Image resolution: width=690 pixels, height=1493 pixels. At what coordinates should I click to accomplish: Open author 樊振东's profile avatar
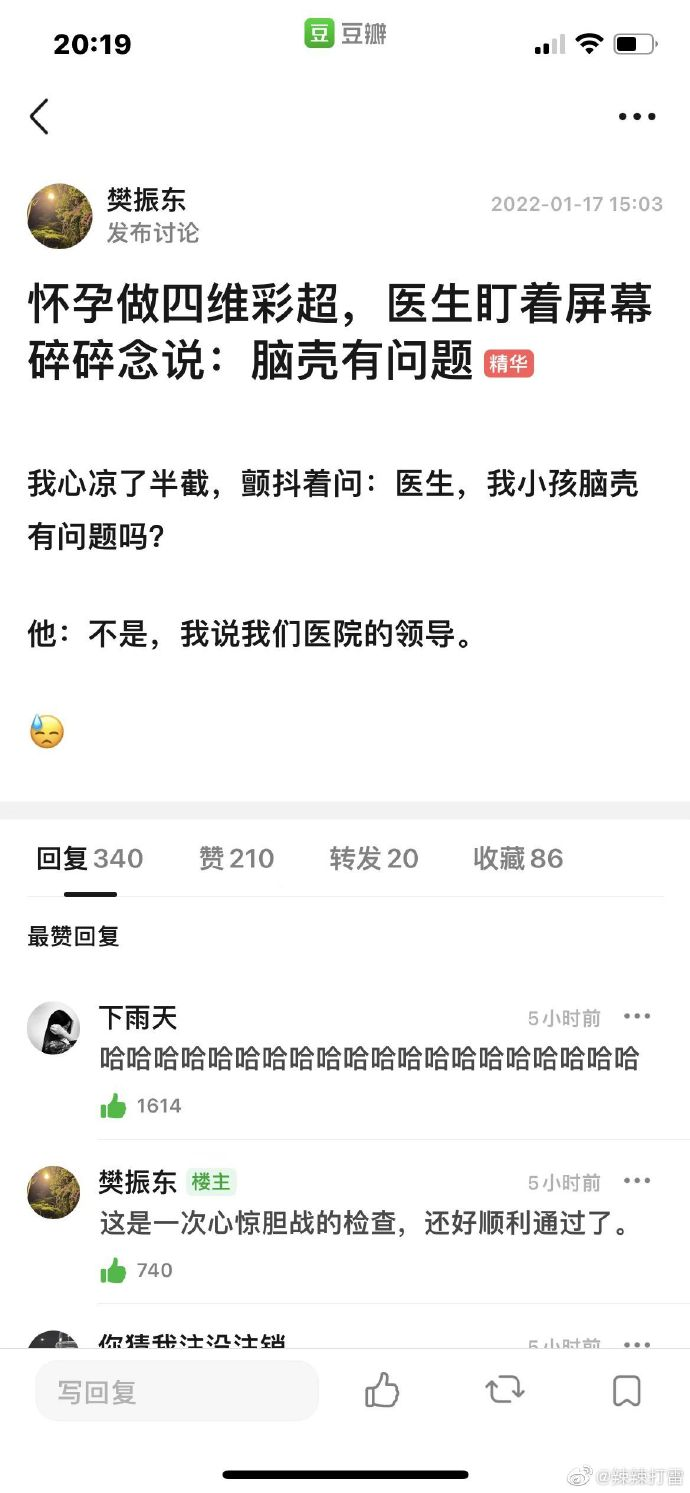(60, 216)
